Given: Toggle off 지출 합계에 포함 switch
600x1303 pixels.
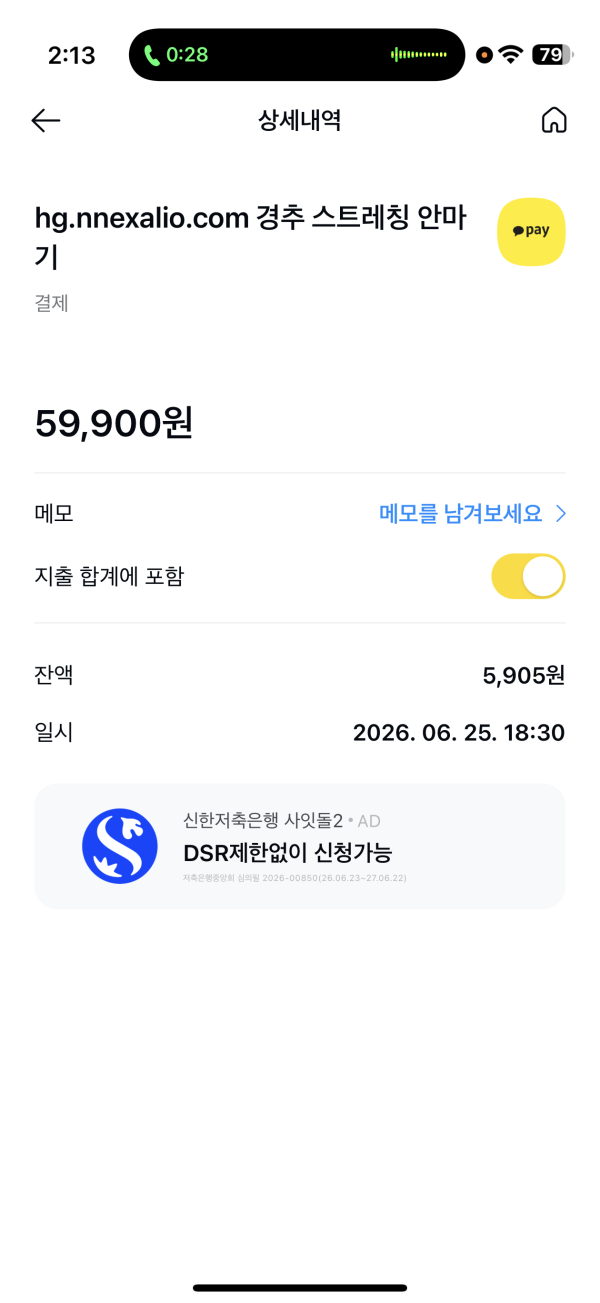Looking at the screenshot, I should (x=528, y=577).
